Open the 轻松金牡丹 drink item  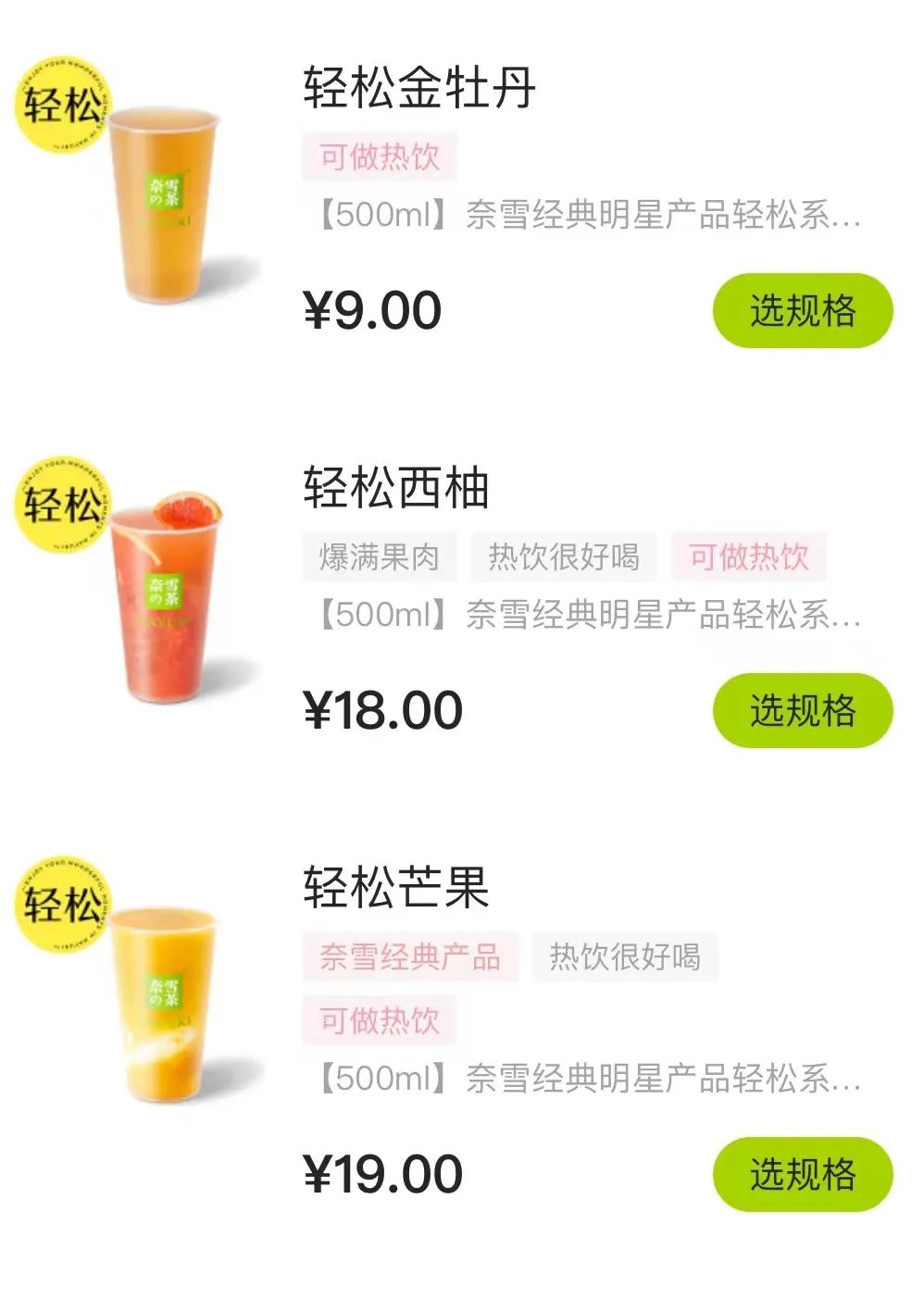tap(419, 89)
